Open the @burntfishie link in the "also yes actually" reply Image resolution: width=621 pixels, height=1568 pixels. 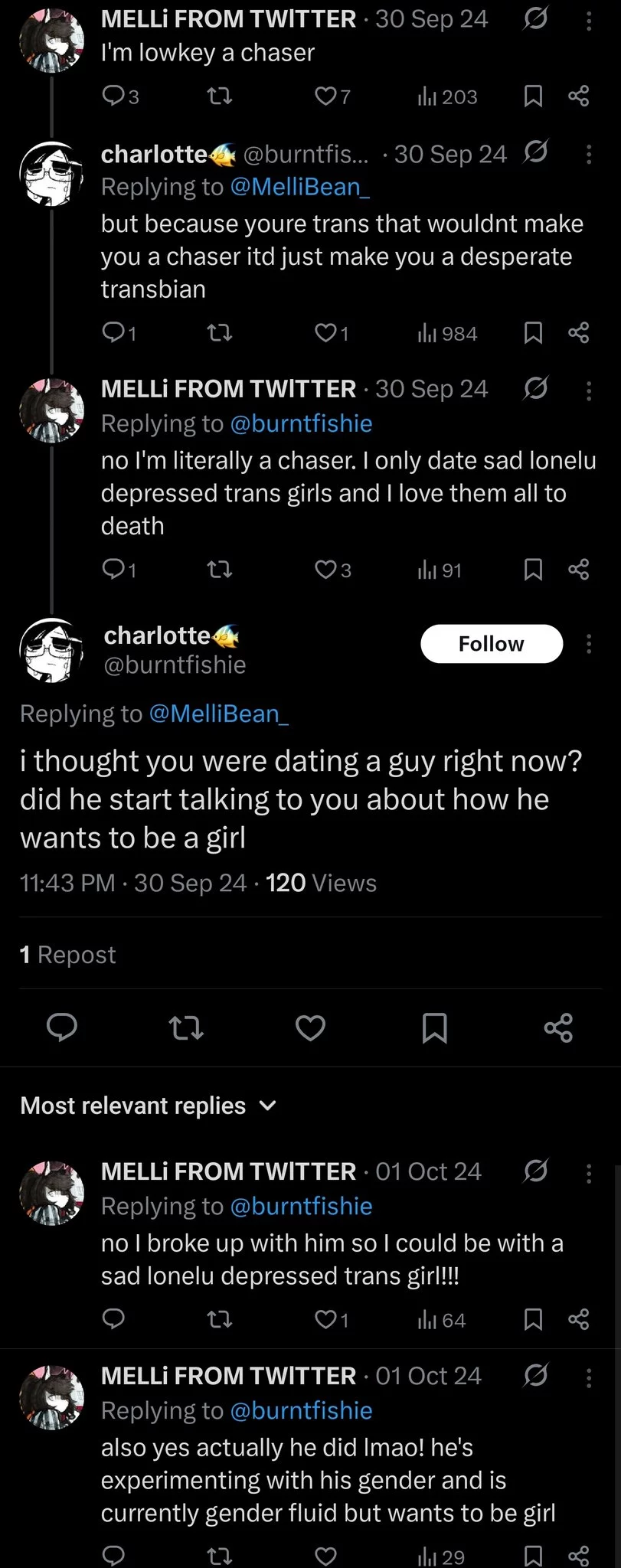301,1410
